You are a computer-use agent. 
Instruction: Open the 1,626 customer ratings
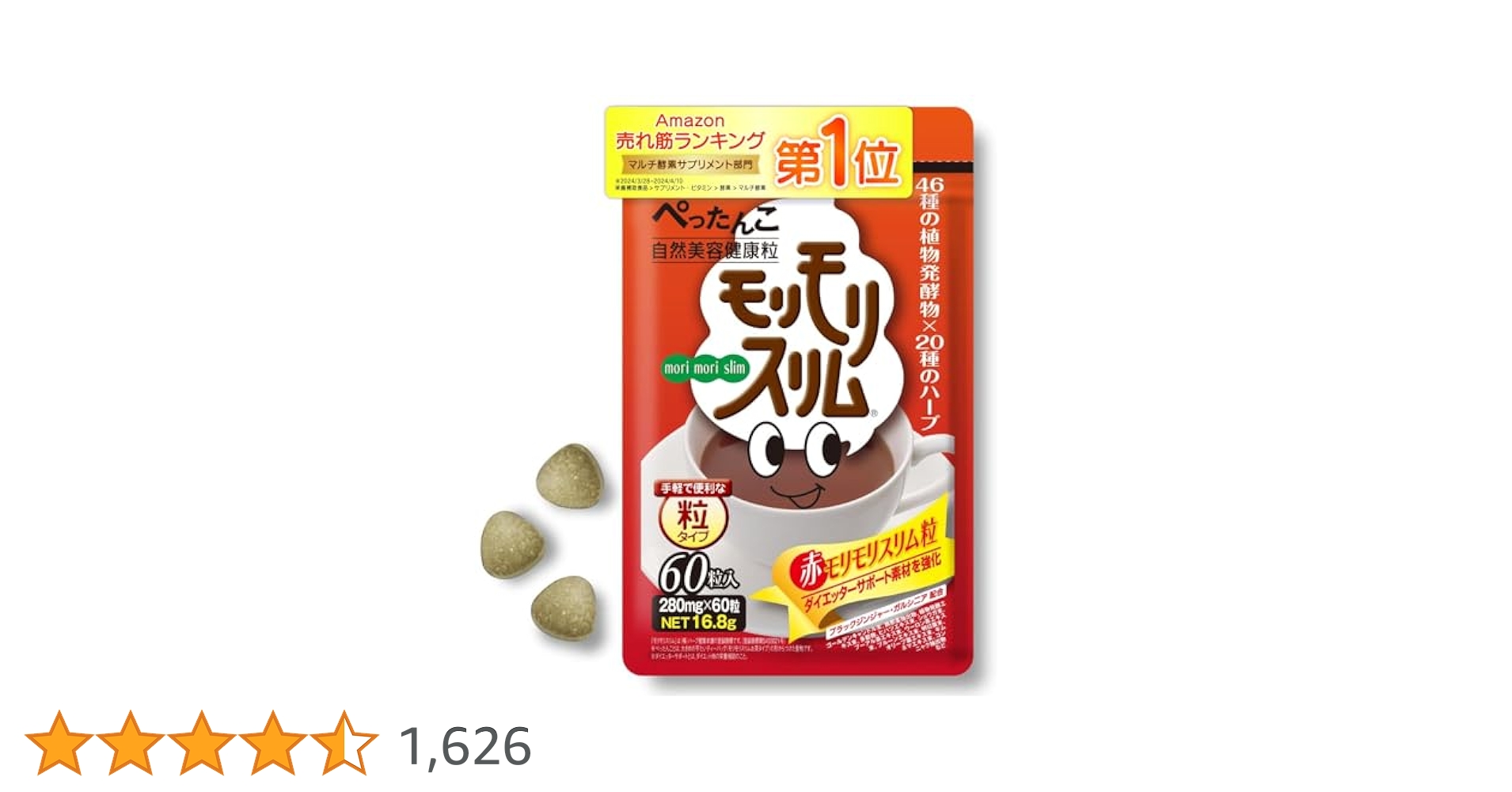(x=465, y=746)
